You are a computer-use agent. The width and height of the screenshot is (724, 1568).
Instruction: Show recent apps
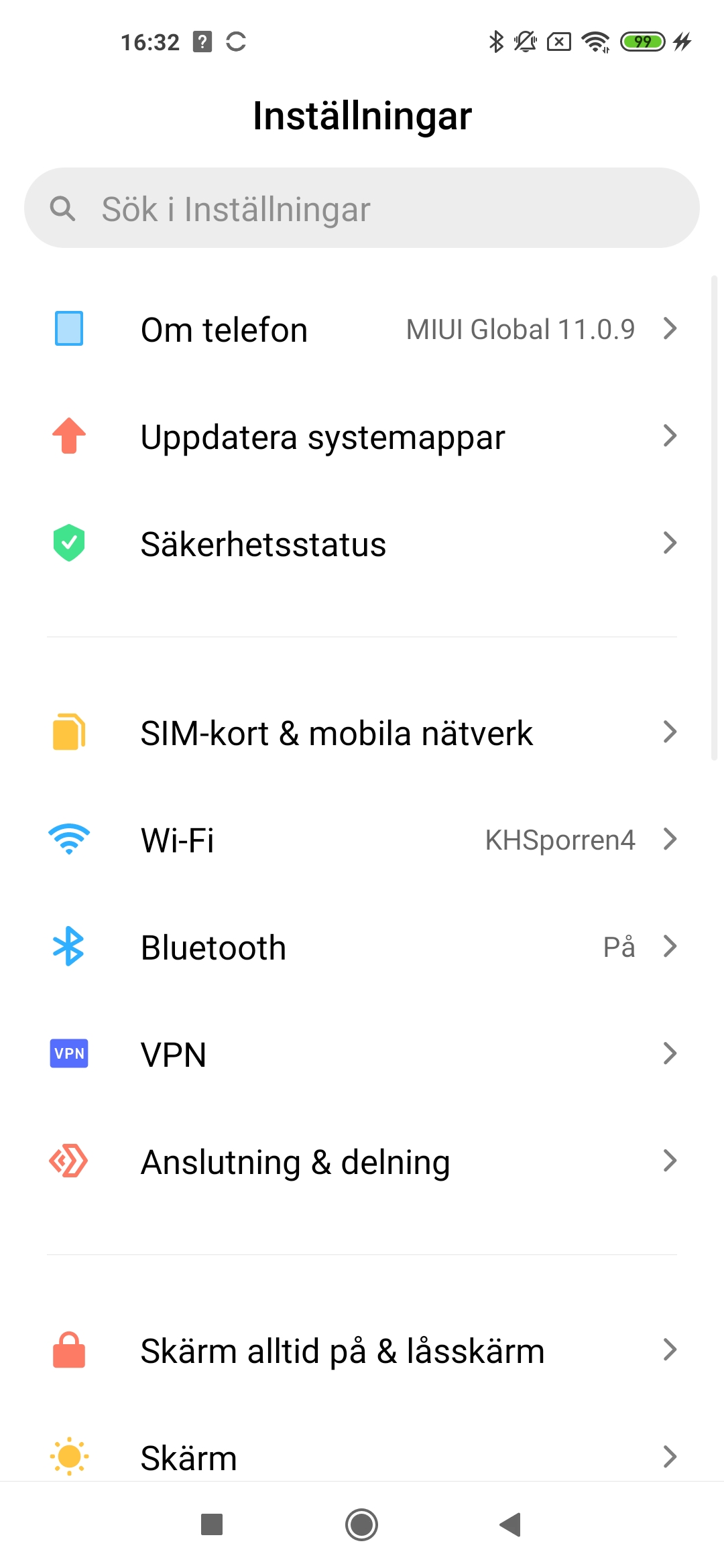(212, 1525)
